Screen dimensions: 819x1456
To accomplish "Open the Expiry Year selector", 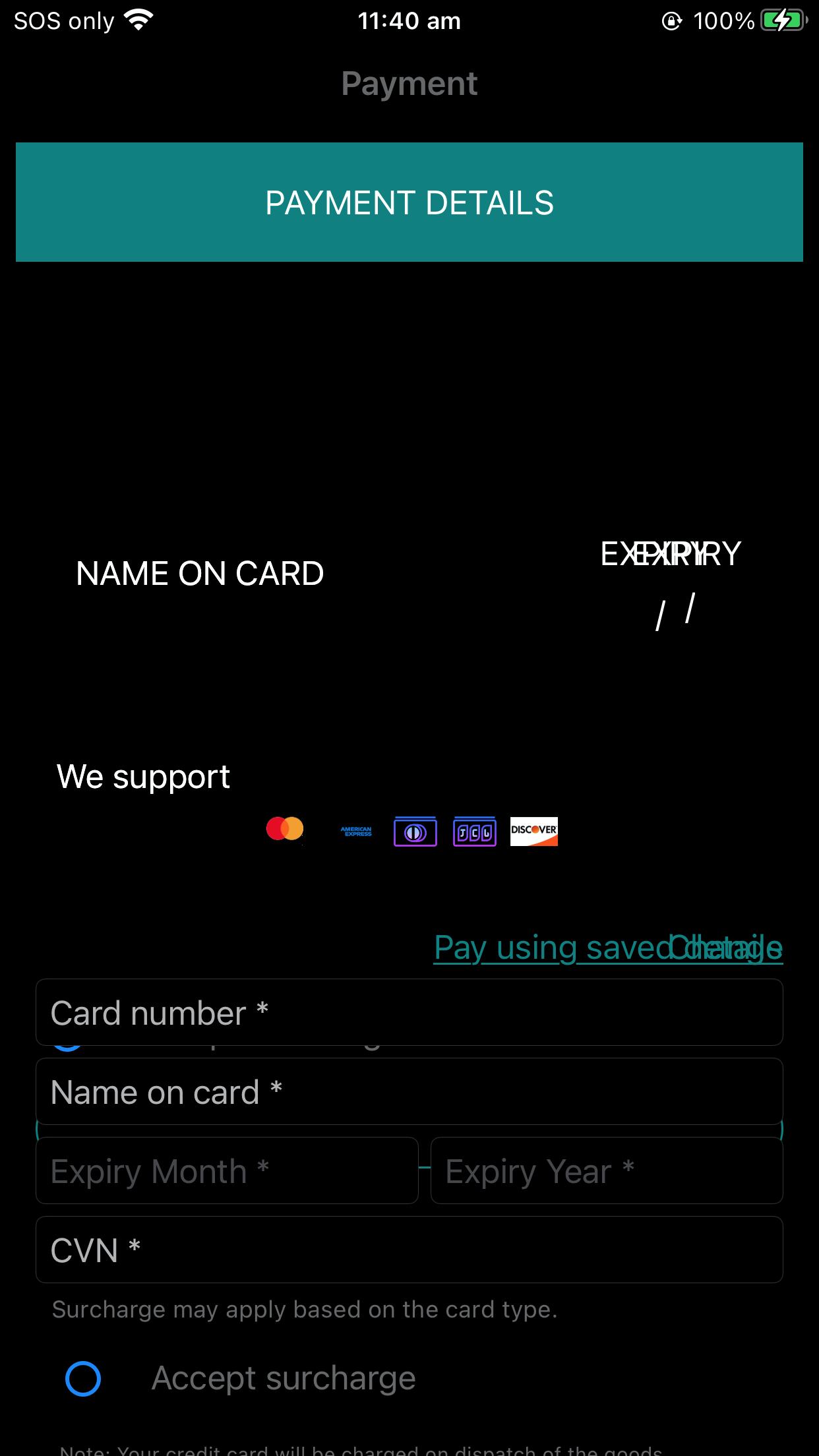I will click(606, 1170).
